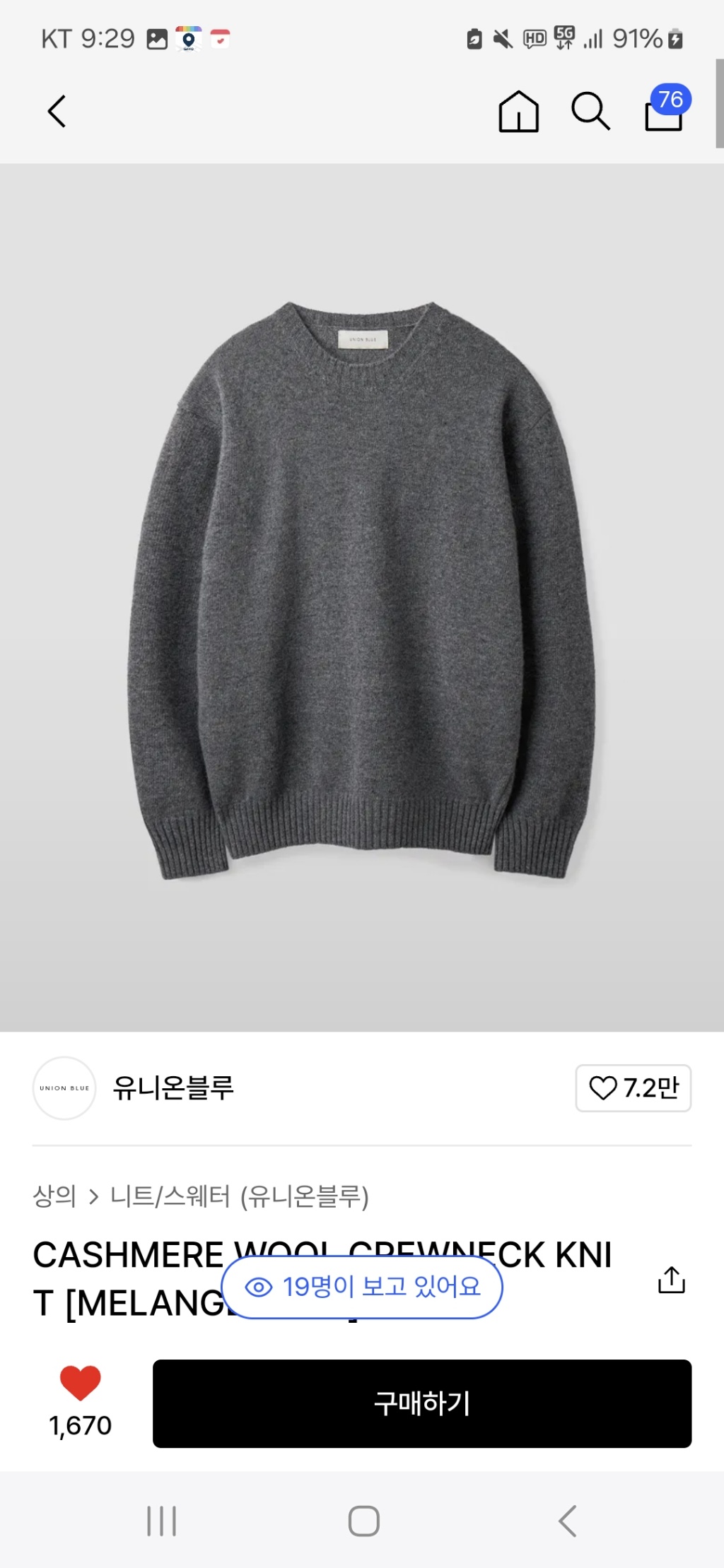
Task: Go back using the top-left arrow
Action: 57,112
